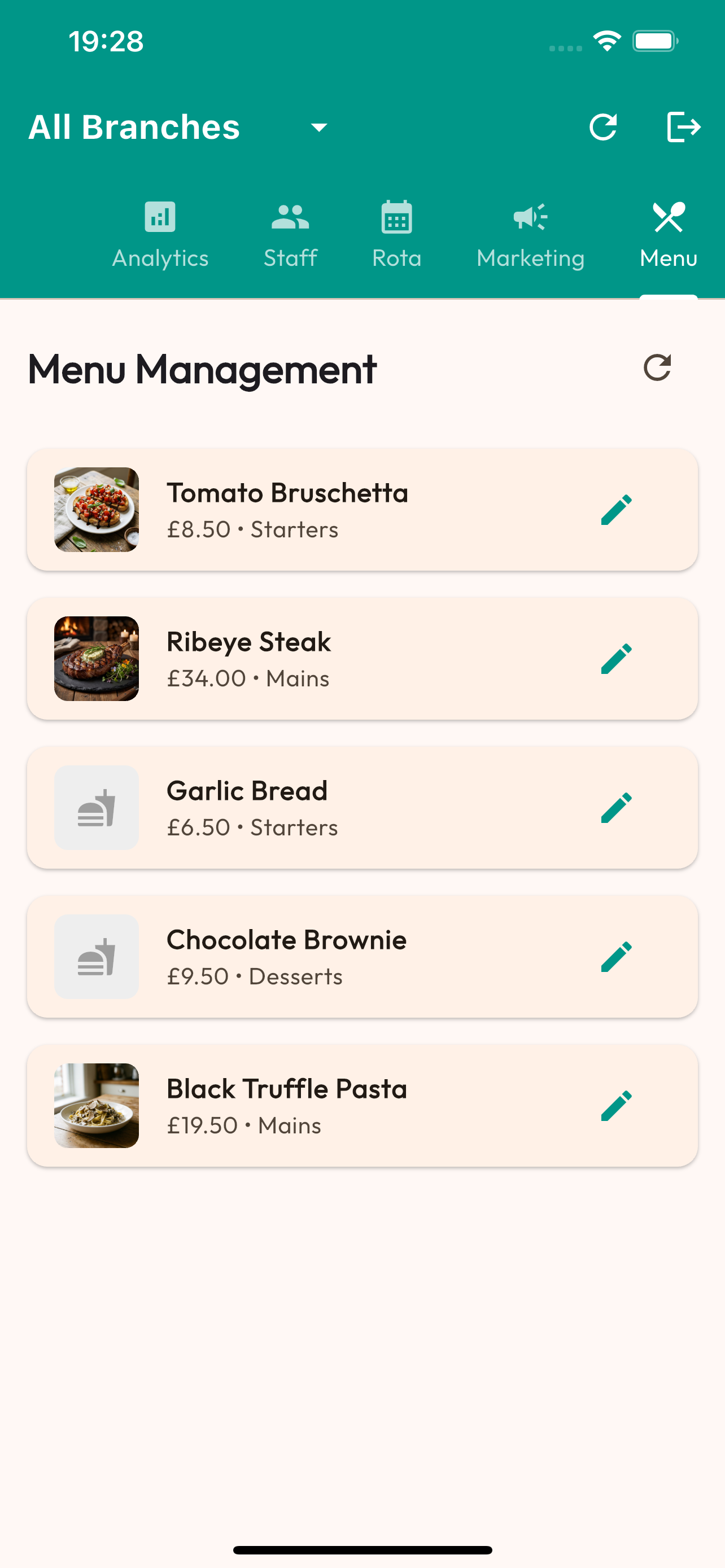Edit the Tomato Bruschetta item
Screen dimensions: 725x1568
click(616, 509)
